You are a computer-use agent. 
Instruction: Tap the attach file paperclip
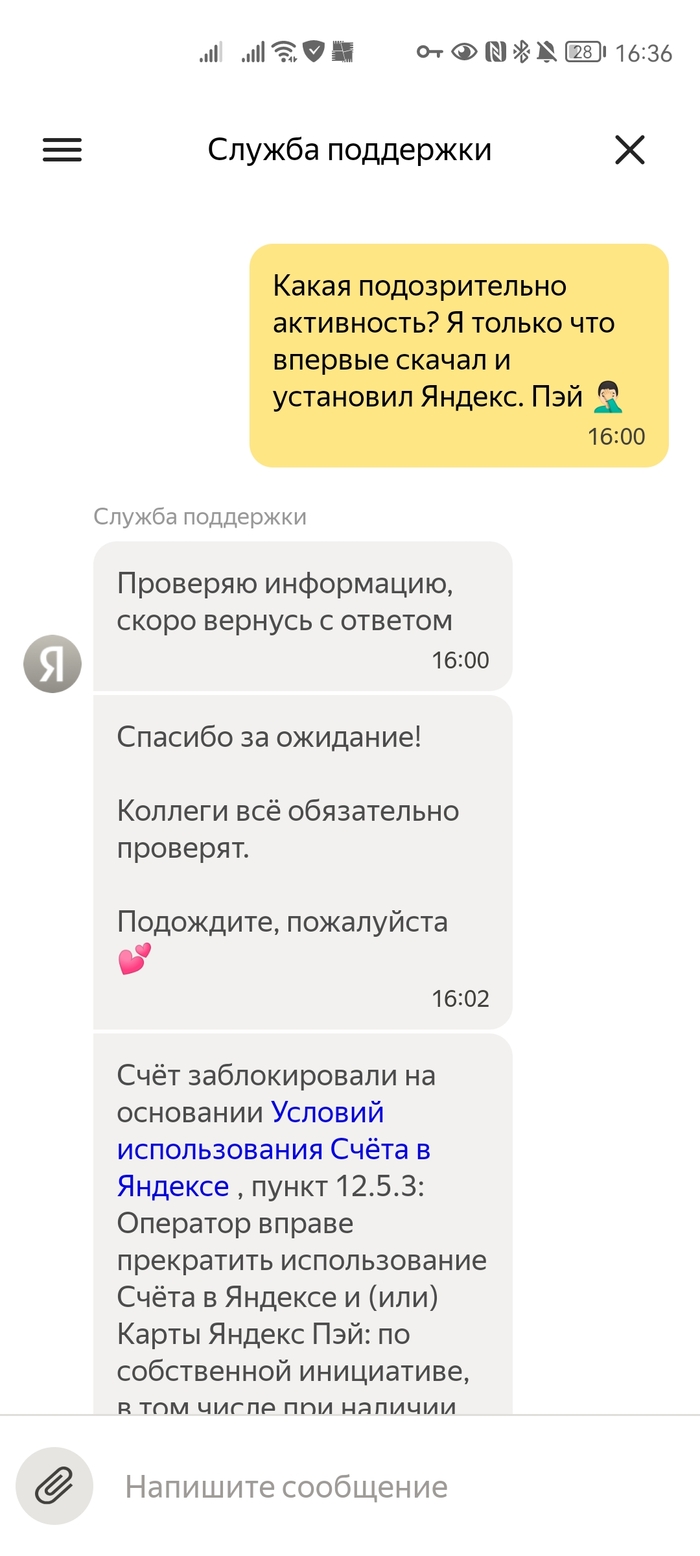coord(54,1486)
